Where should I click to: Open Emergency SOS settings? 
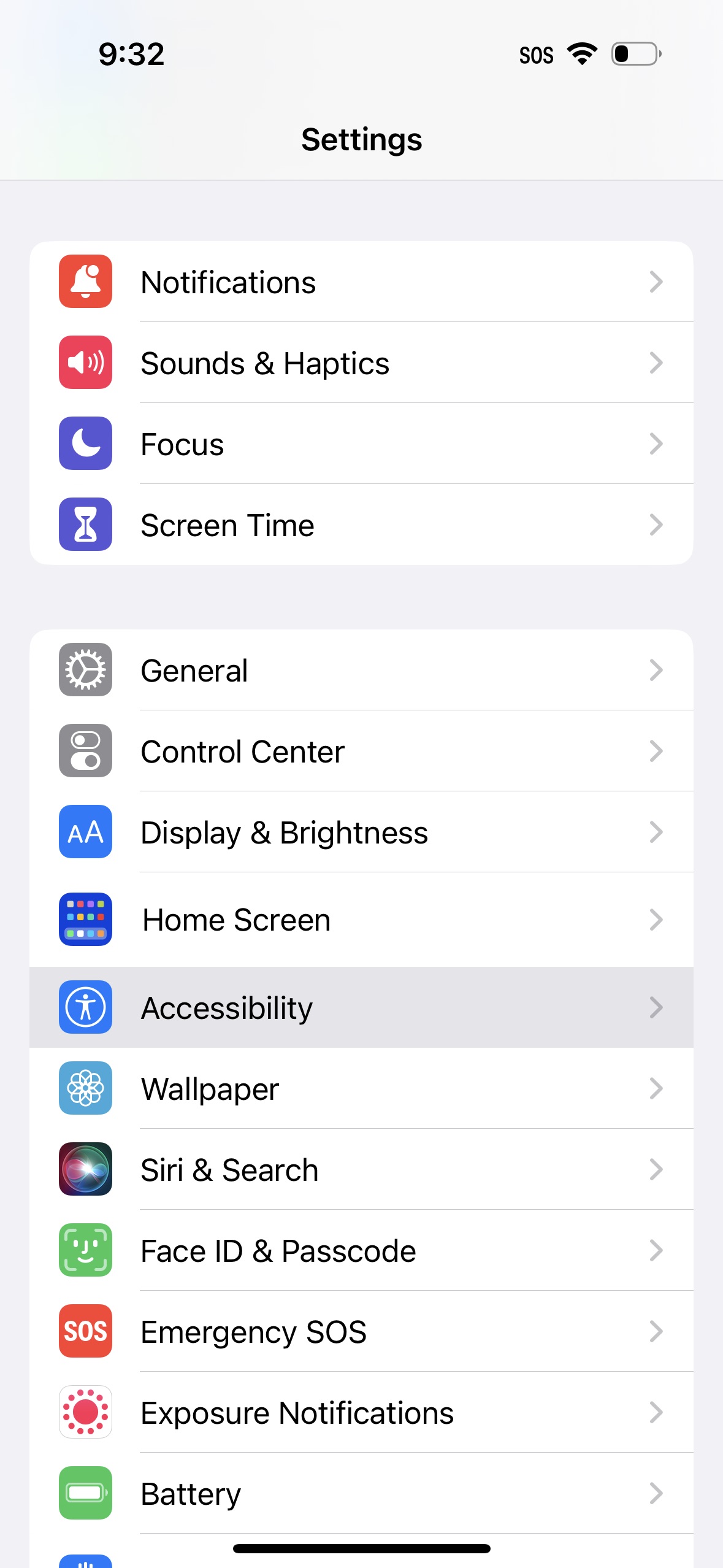(361, 1332)
